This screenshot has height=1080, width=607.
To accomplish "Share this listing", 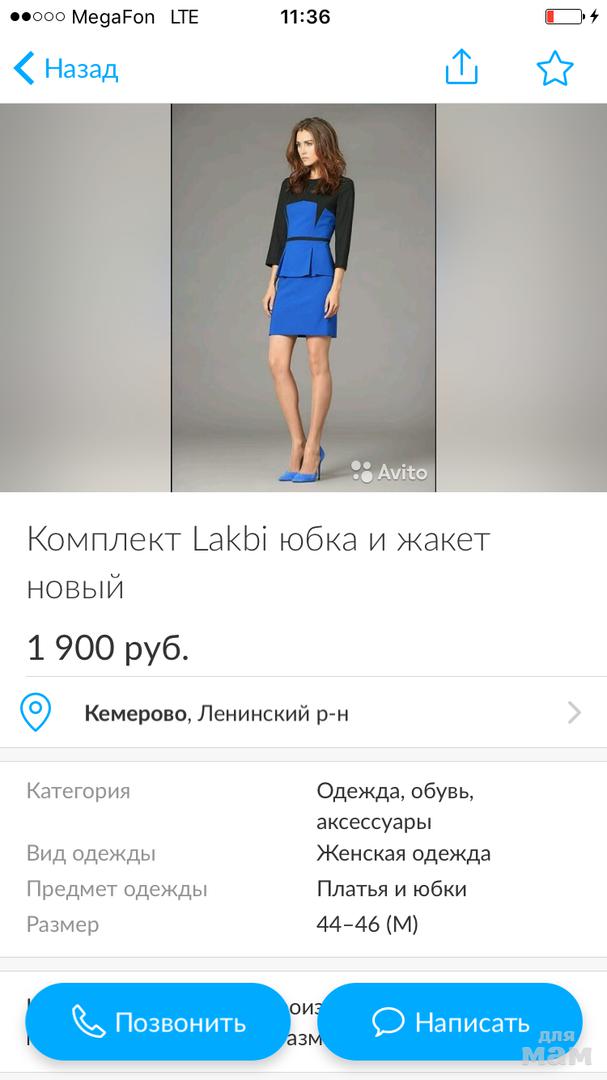I will click(461, 68).
